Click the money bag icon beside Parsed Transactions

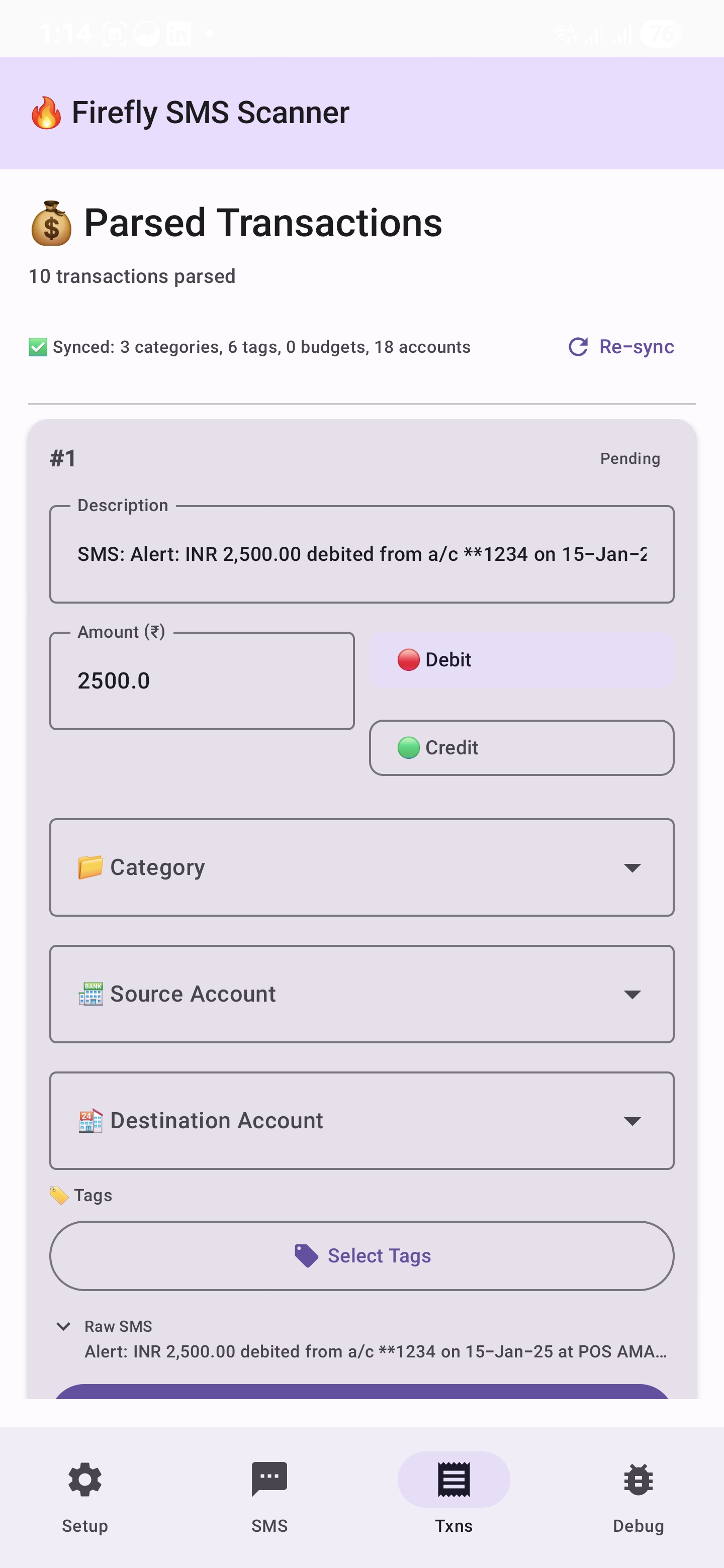[51, 224]
